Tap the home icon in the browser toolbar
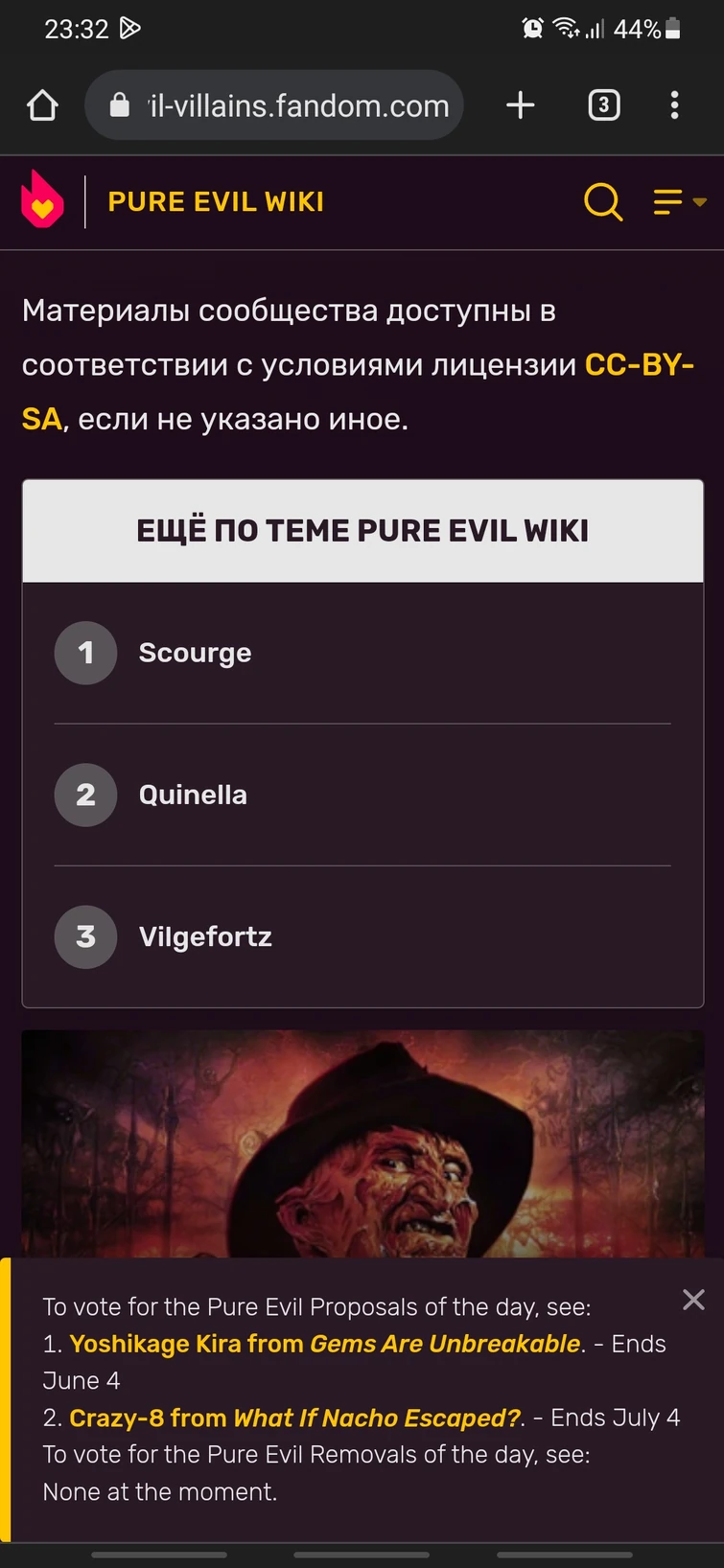Viewport: 724px width, 1568px height. pos(42,105)
